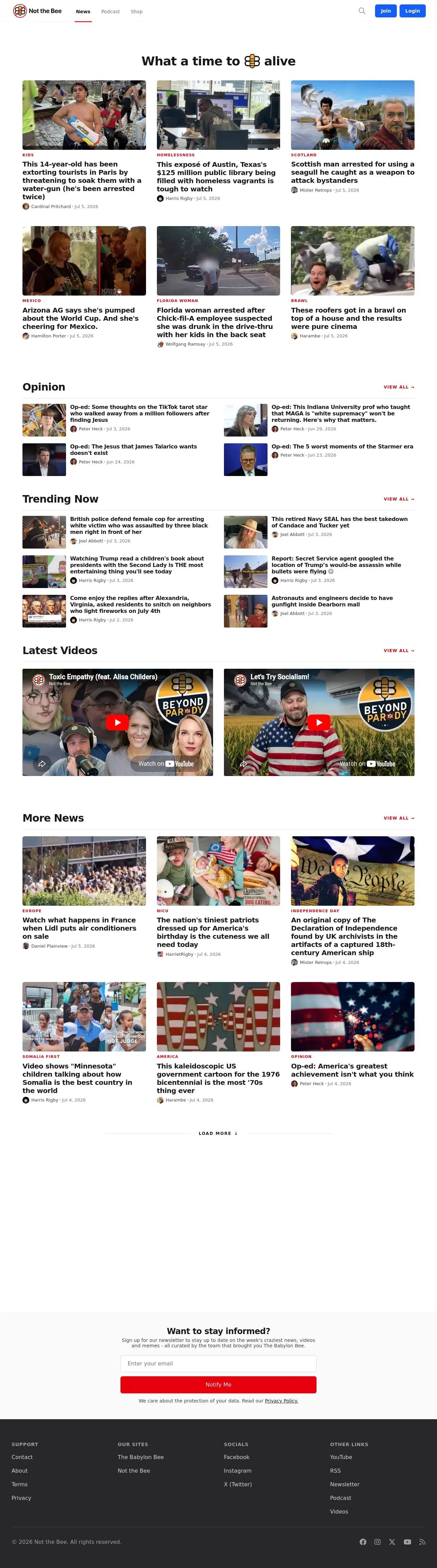Image resolution: width=437 pixels, height=1568 pixels.
Task: Open the Privacy Policy link
Action: 281,1400
